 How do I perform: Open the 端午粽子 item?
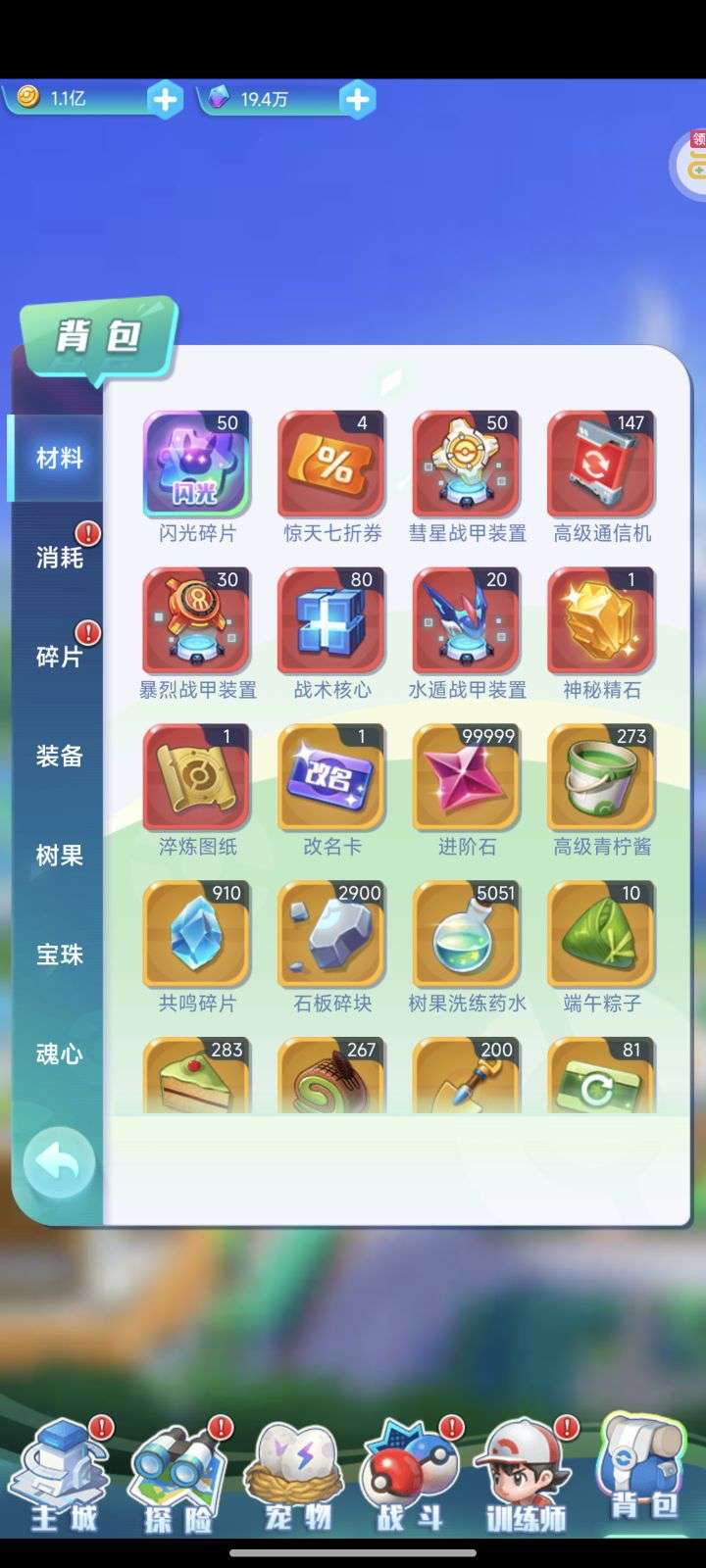tap(601, 936)
